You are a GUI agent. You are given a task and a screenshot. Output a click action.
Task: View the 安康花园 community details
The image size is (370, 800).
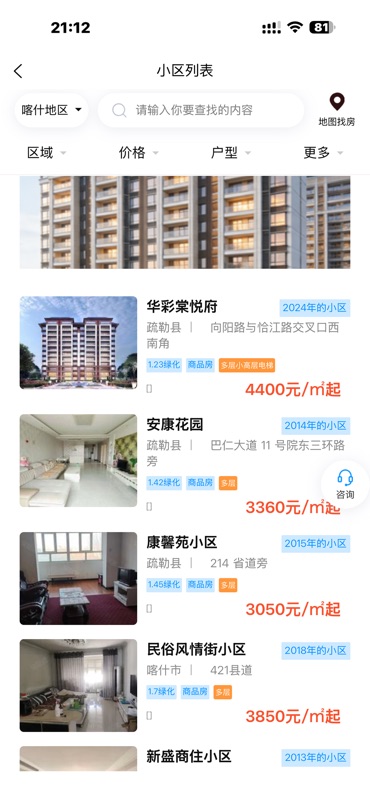[185, 460]
